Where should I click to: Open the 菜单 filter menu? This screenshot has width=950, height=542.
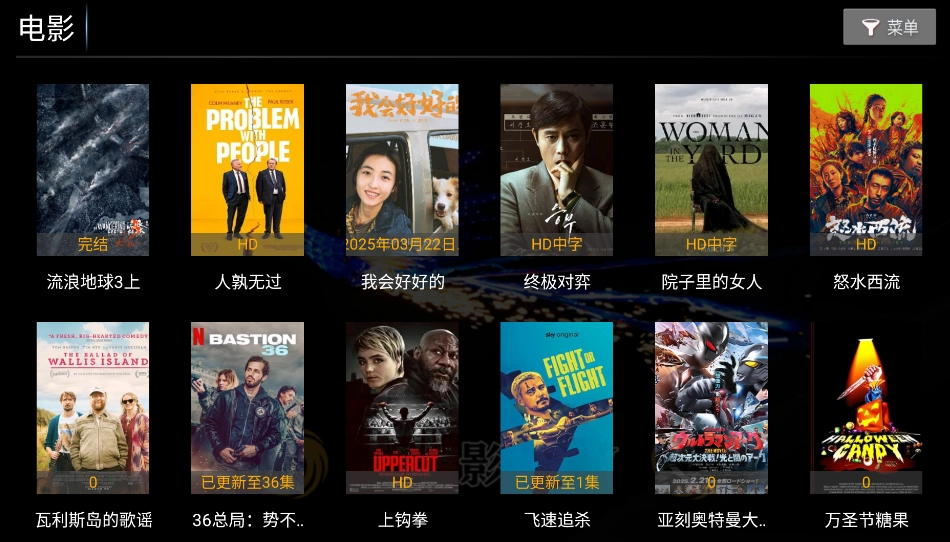pos(888,27)
